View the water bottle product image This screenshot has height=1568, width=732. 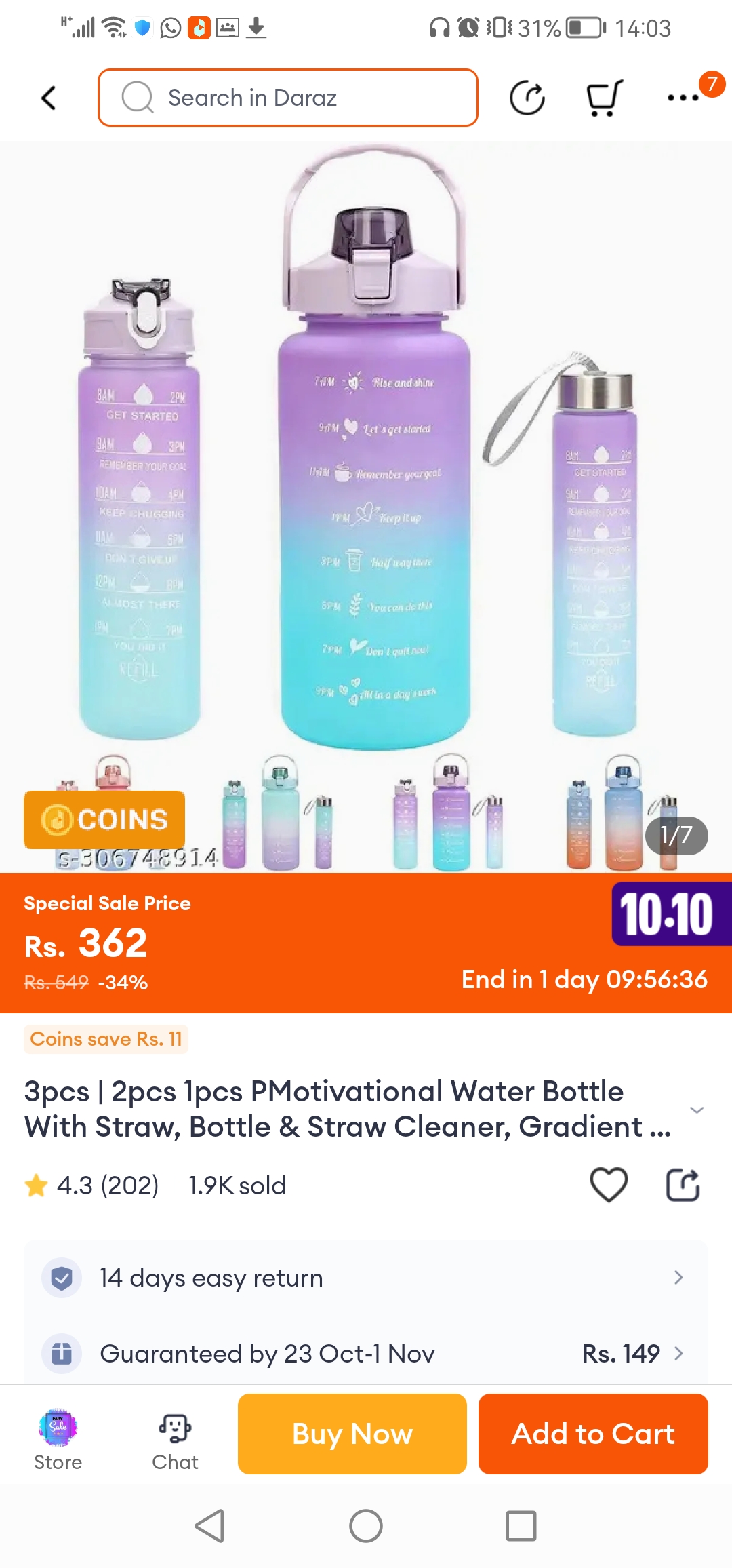tap(366, 475)
